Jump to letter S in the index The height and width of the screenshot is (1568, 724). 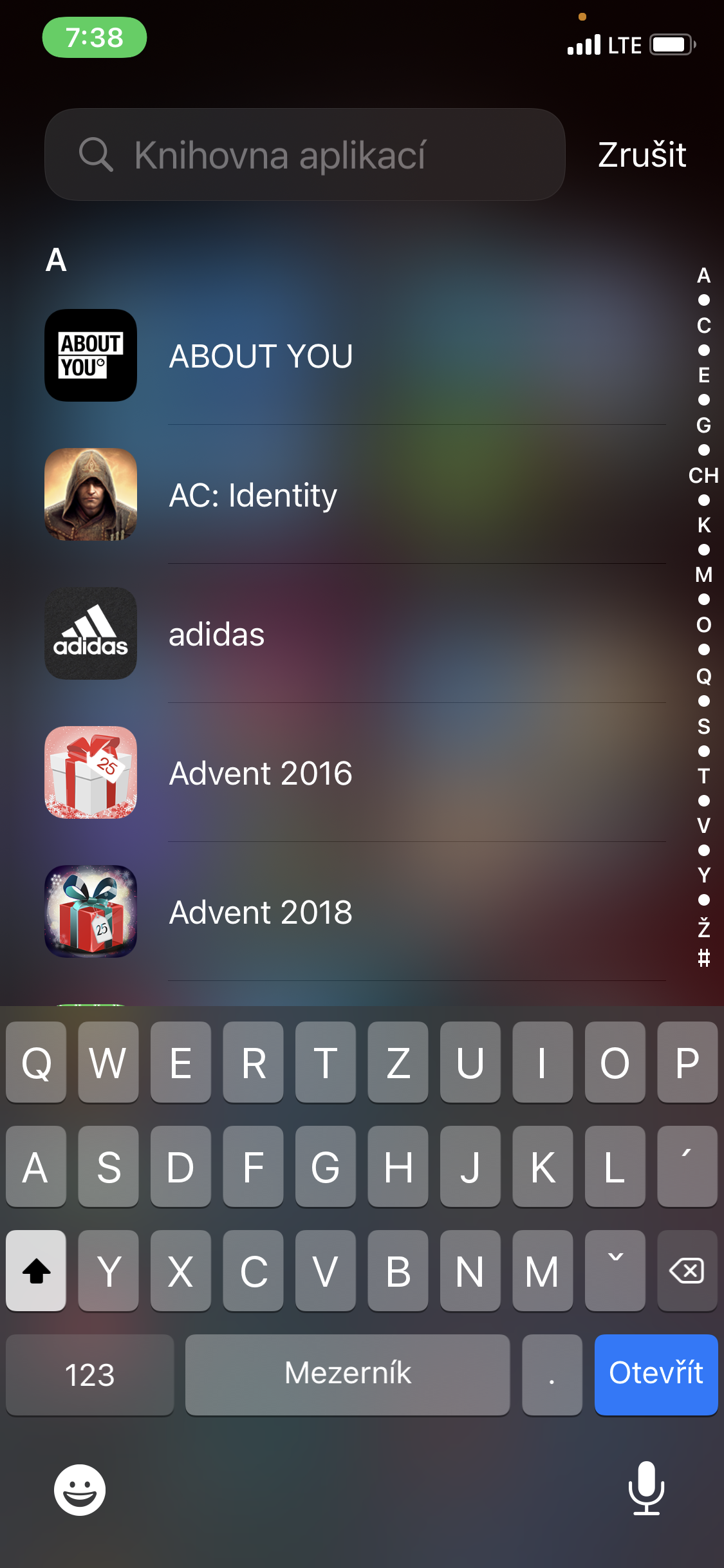point(703,727)
